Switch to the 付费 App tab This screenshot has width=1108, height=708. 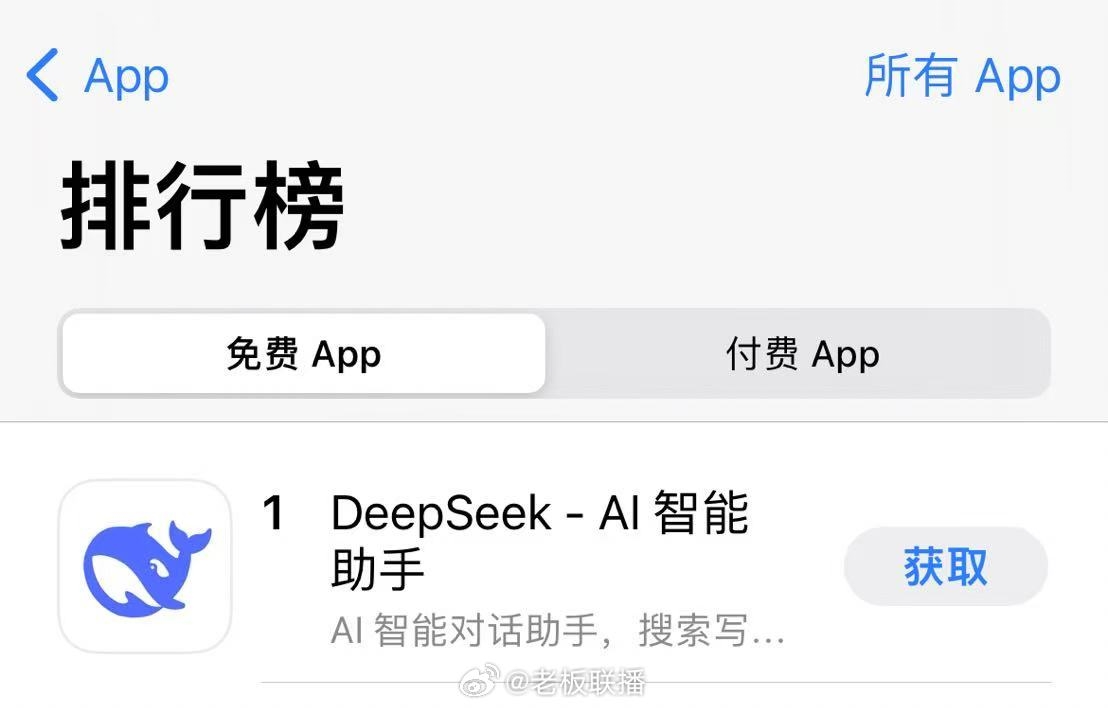(x=802, y=354)
